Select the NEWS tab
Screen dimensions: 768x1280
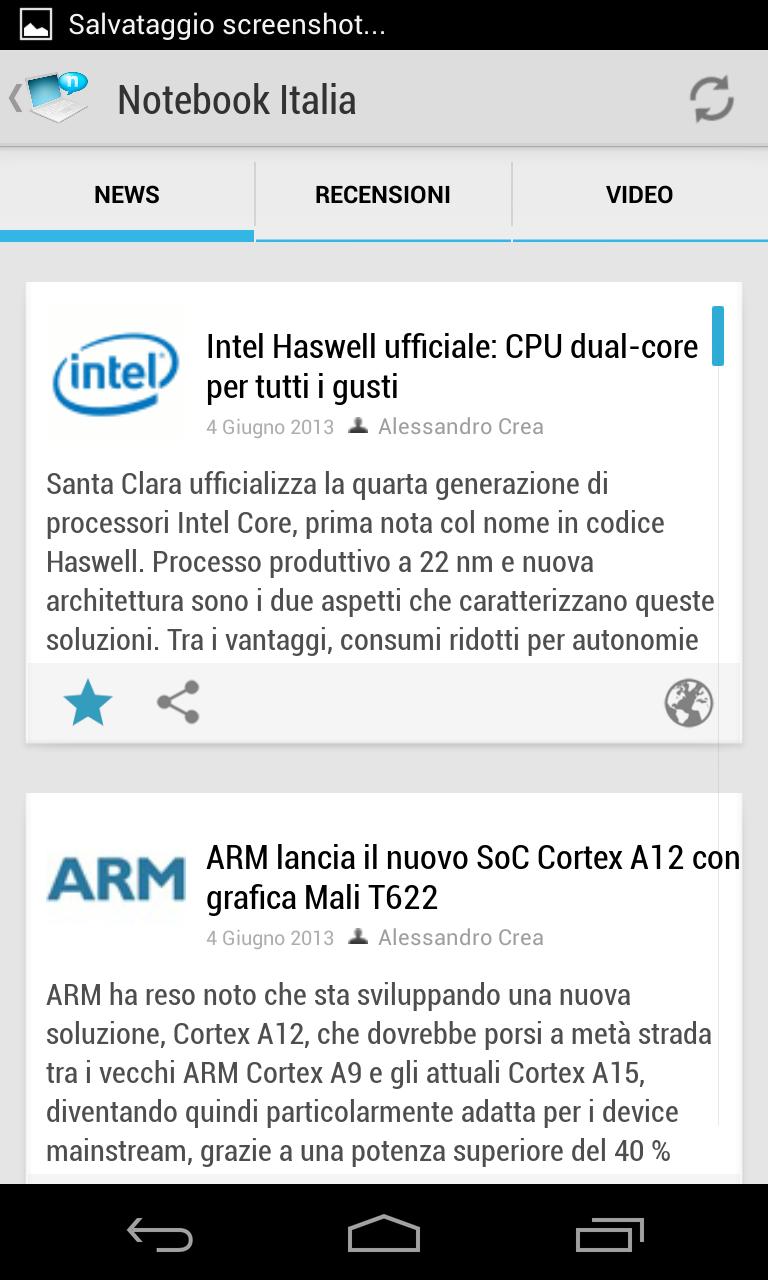(x=126, y=194)
